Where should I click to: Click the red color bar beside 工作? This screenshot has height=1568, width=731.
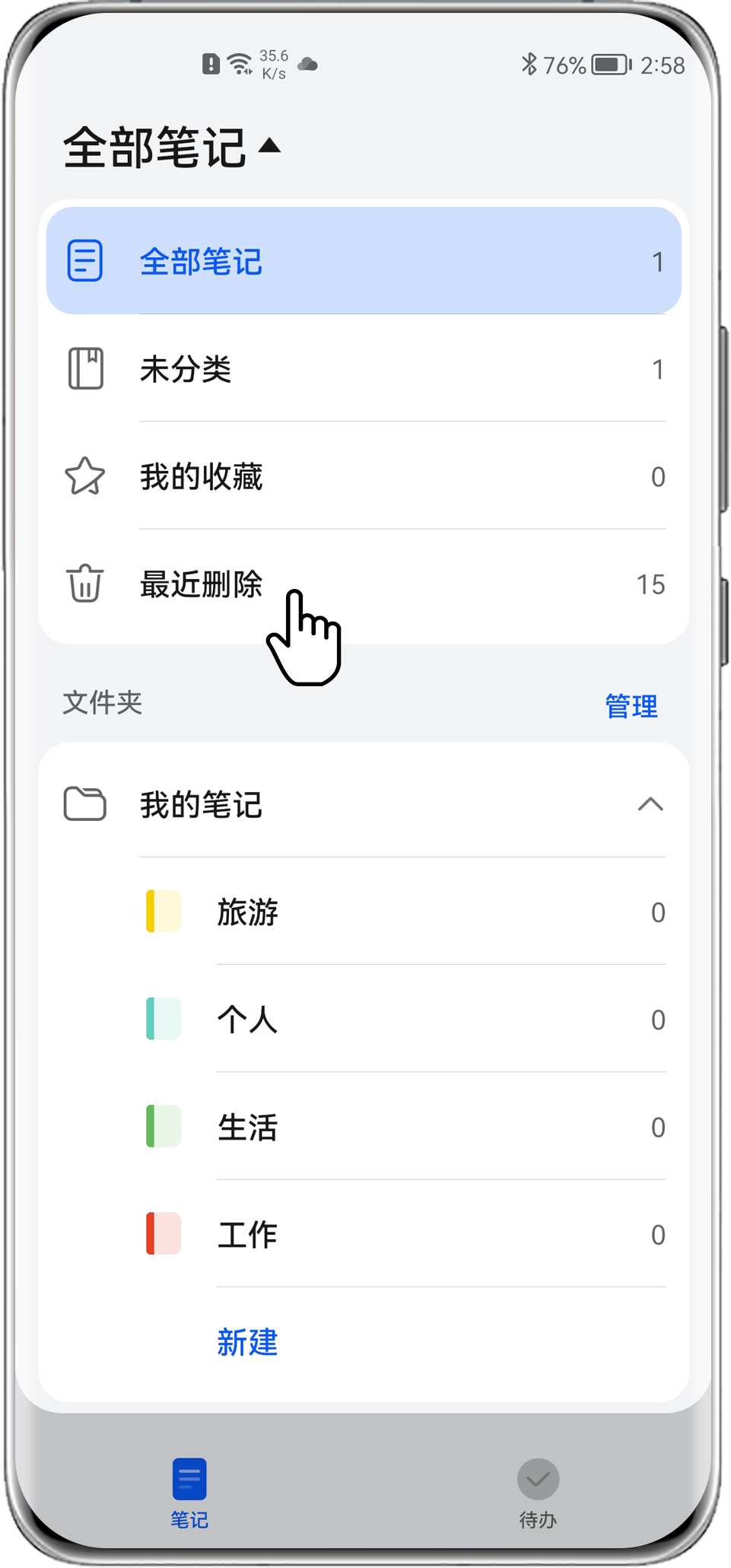(163, 1234)
